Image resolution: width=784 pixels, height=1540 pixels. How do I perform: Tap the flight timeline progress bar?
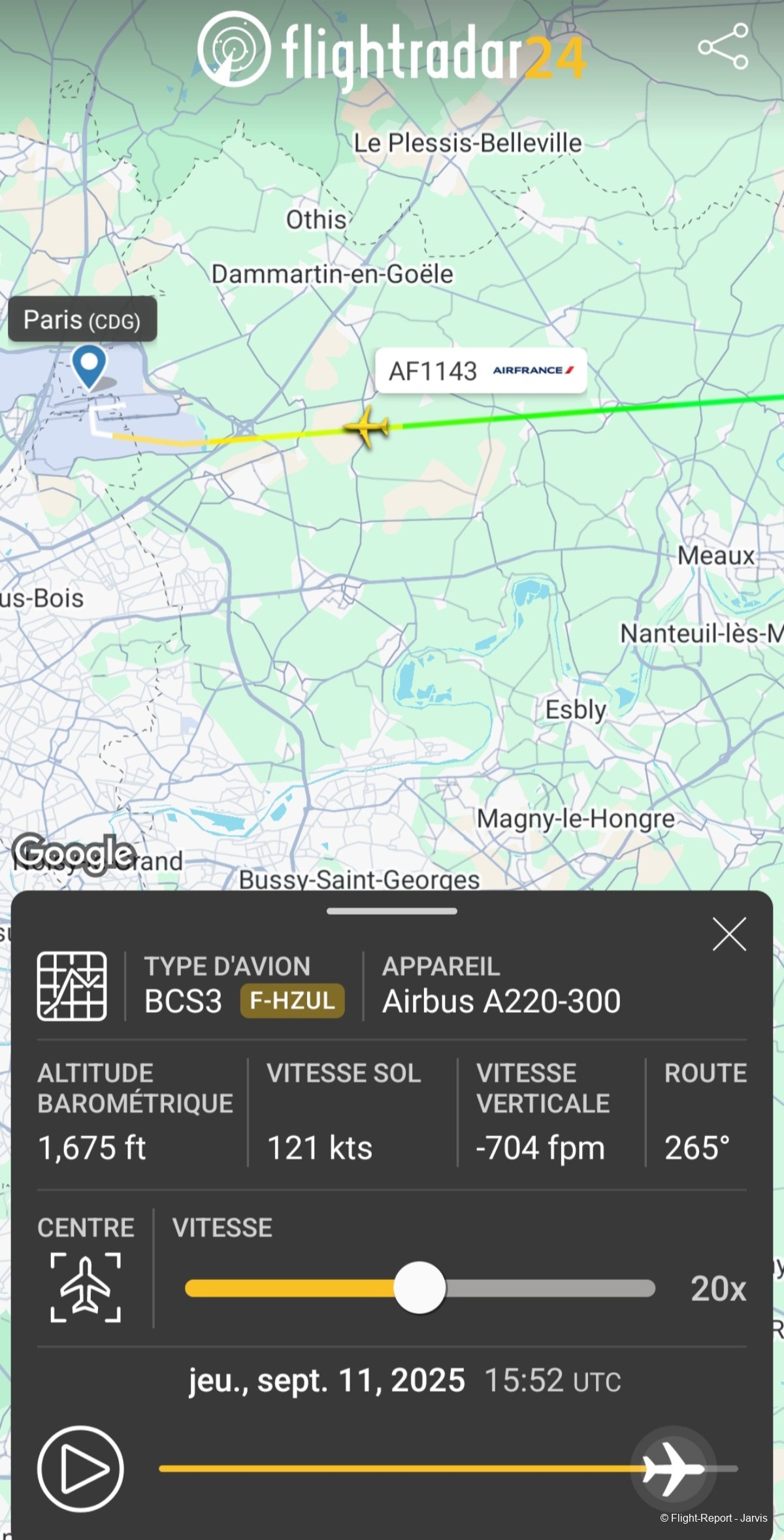[x=392, y=1468]
